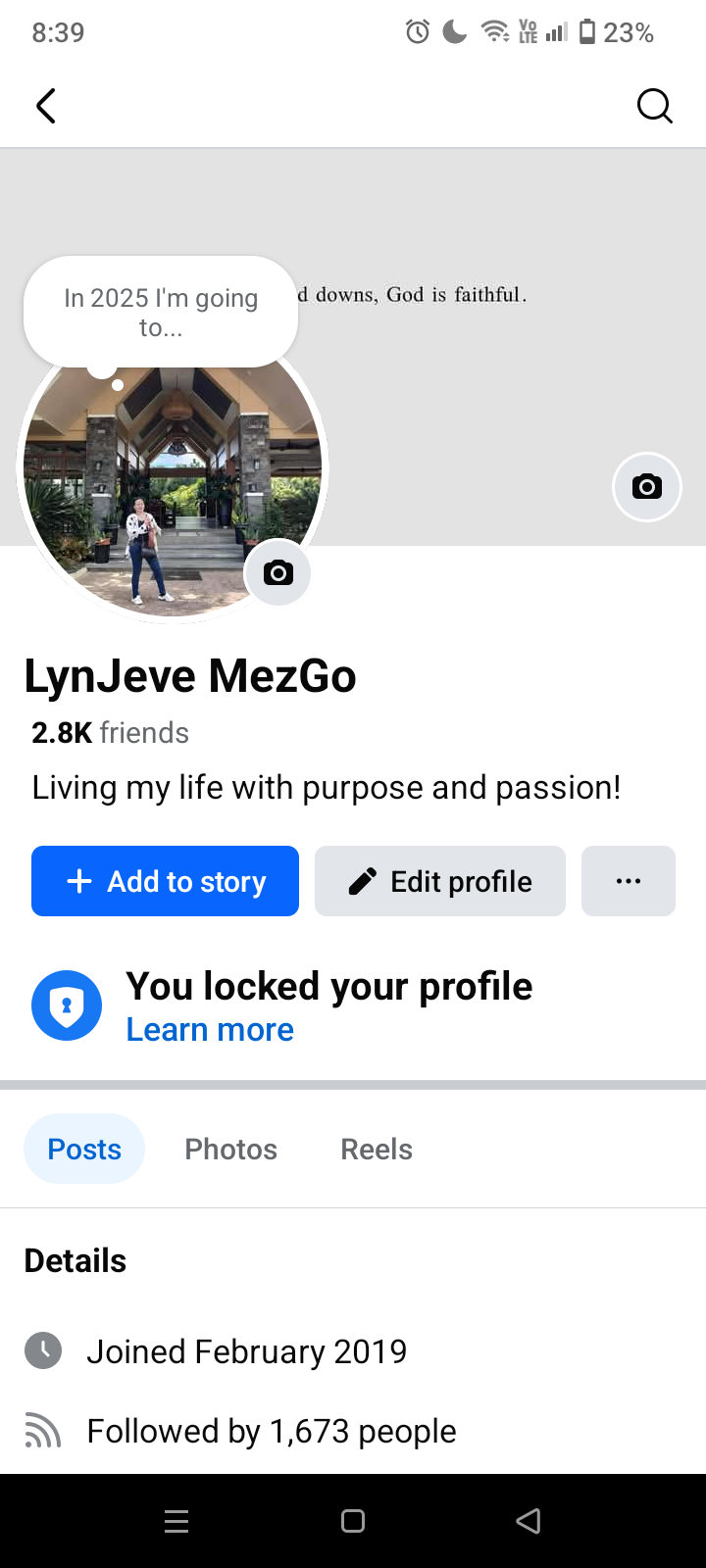Switch to the Photos tab
Screen dimensions: 706x1568
point(231,1149)
